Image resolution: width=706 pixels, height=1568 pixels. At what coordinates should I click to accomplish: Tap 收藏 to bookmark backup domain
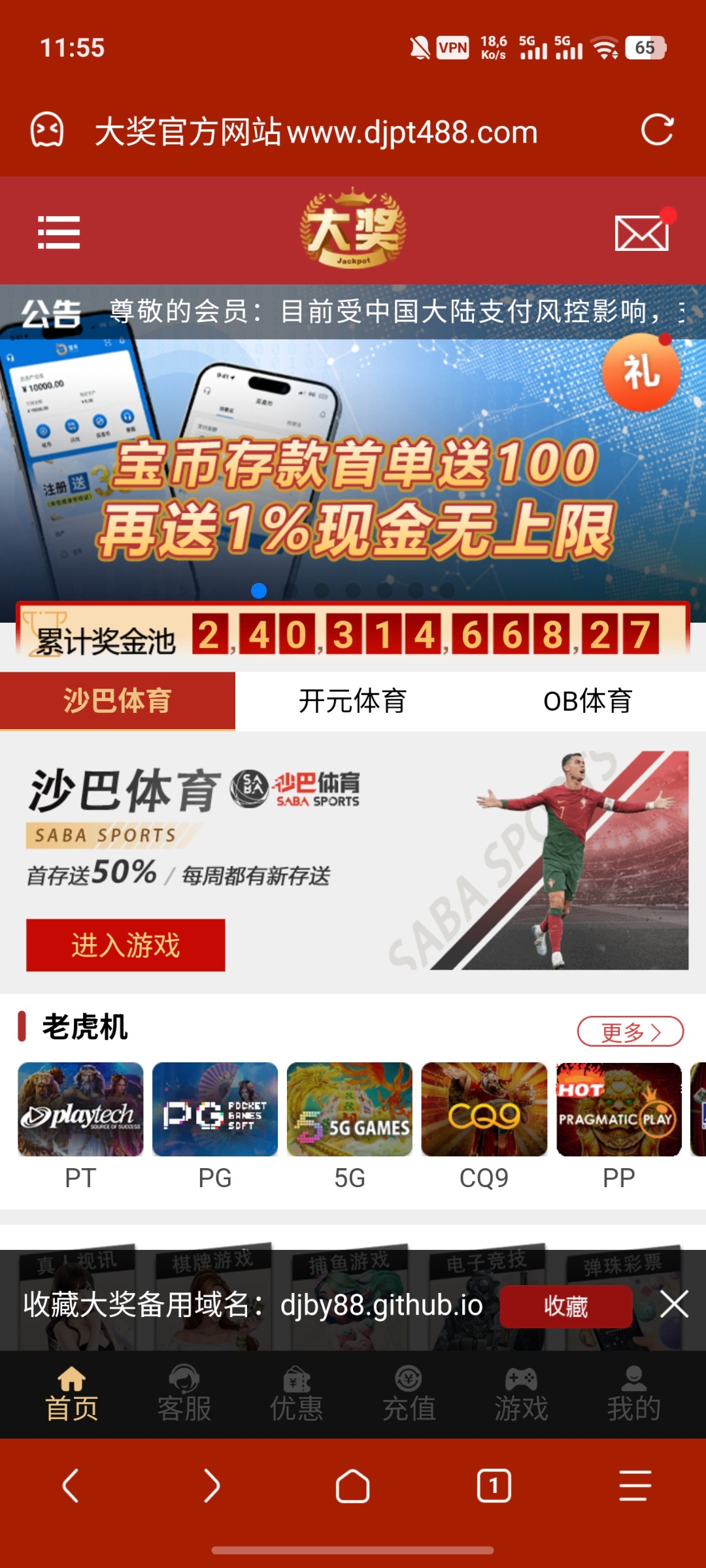point(565,1306)
